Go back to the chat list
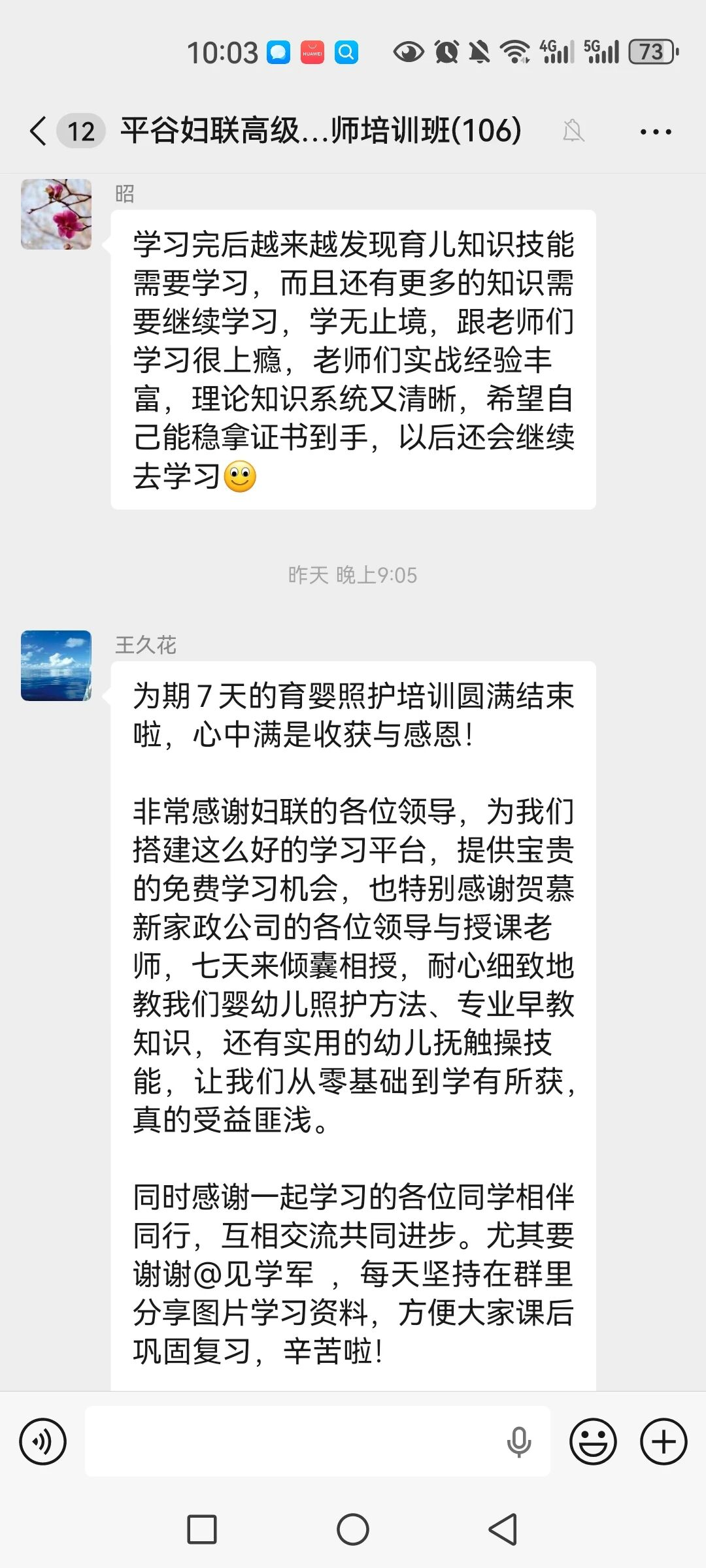This screenshot has width=706, height=1568. tap(39, 131)
